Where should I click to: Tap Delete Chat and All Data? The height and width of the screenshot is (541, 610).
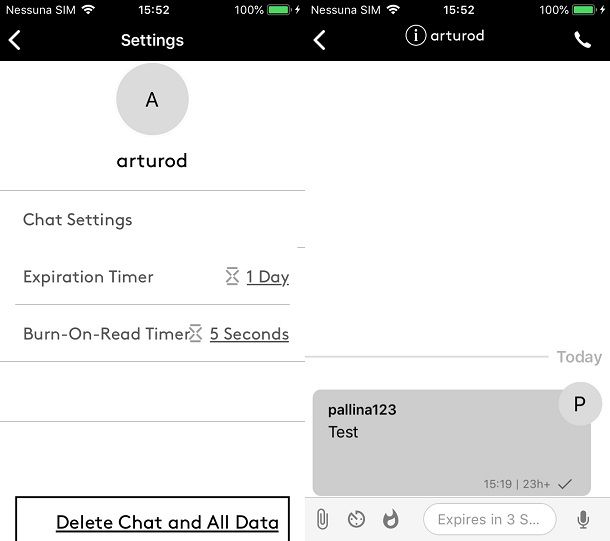pyautogui.click(x=167, y=522)
